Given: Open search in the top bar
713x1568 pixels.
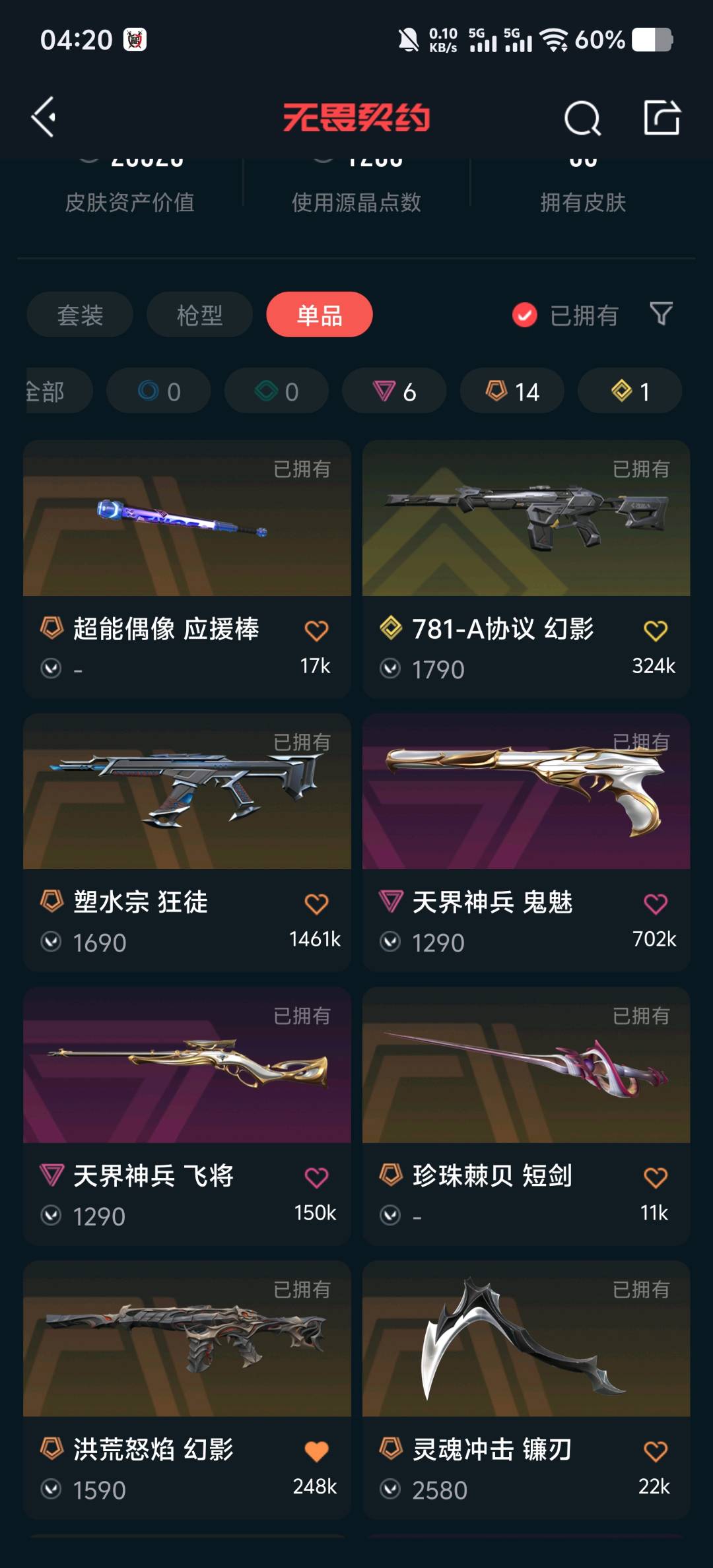Looking at the screenshot, I should pos(582,119).
